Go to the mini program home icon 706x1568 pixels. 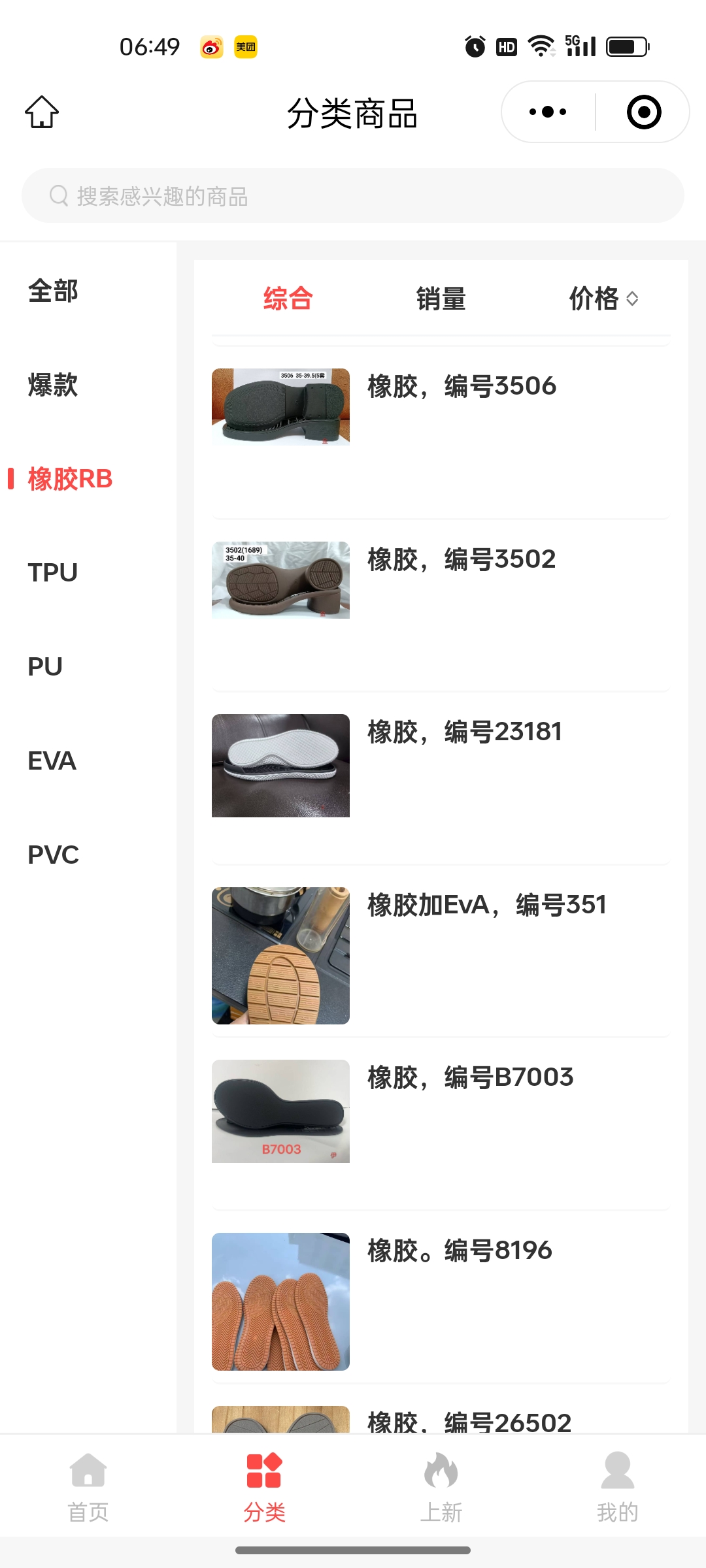pyautogui.click(x=42, y=112)
